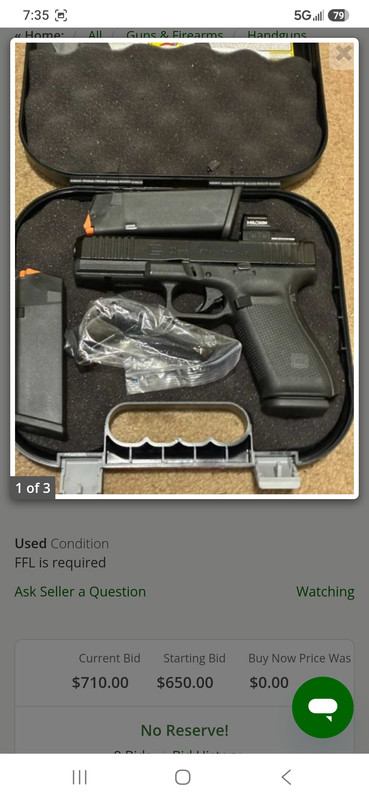Go back with the system back button
369x800 pixels.
(286, 777)
